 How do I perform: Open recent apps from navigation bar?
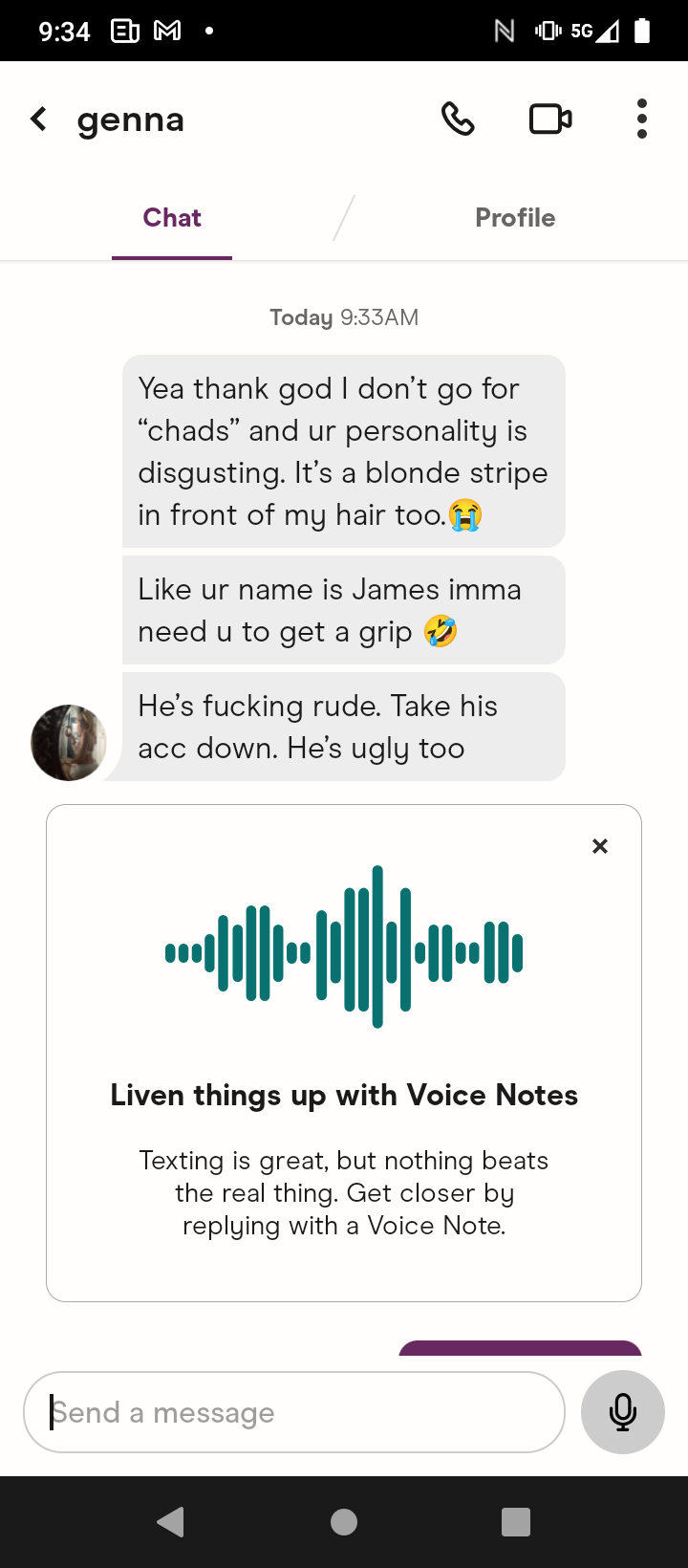[516, 1522]
